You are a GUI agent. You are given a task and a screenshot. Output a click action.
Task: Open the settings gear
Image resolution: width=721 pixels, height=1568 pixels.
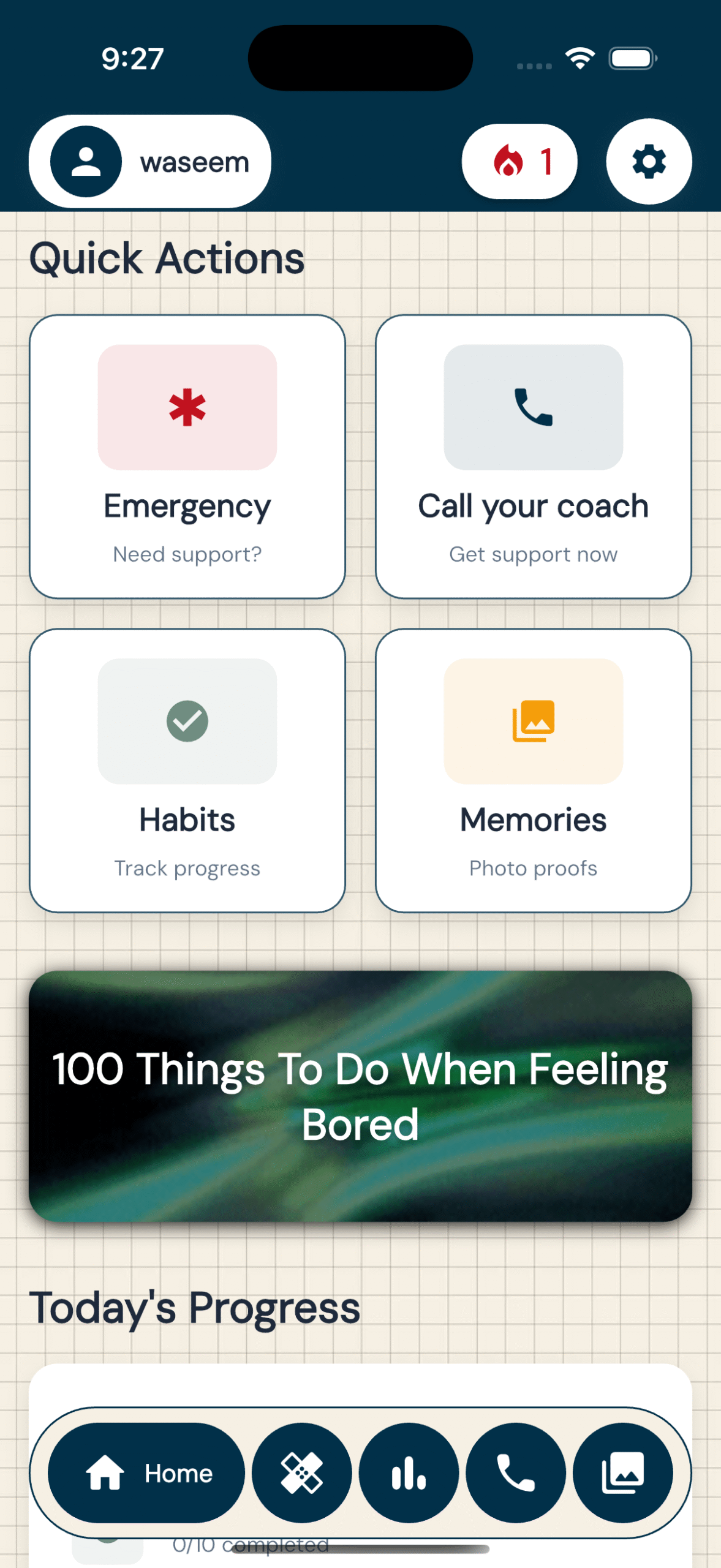648,162
